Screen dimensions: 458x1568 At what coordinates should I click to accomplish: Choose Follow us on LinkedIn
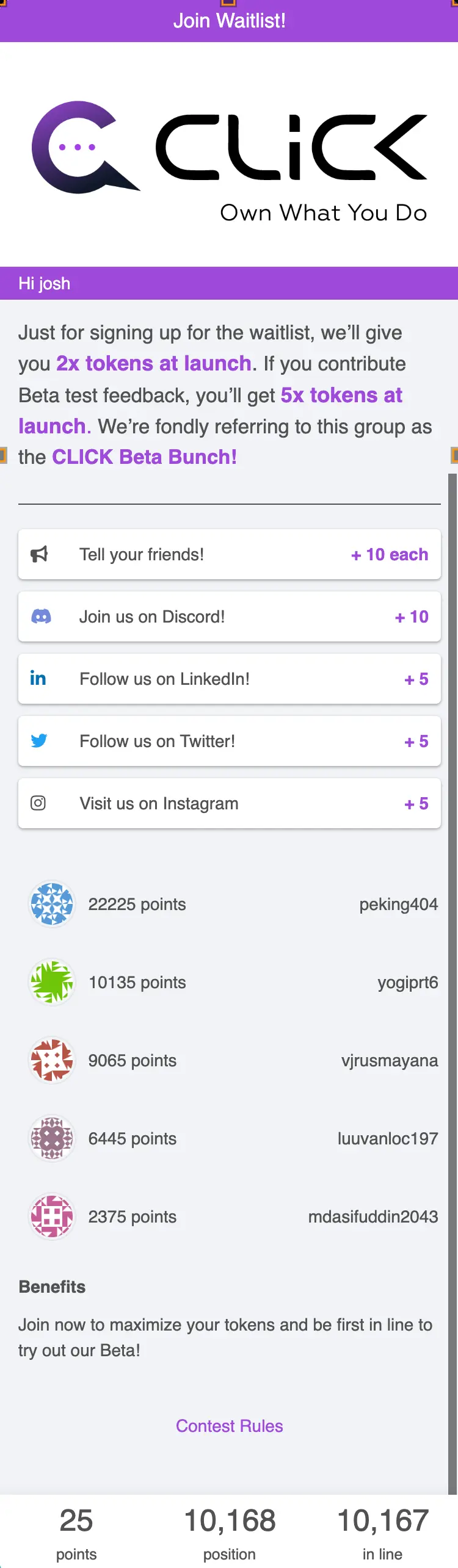229,679
